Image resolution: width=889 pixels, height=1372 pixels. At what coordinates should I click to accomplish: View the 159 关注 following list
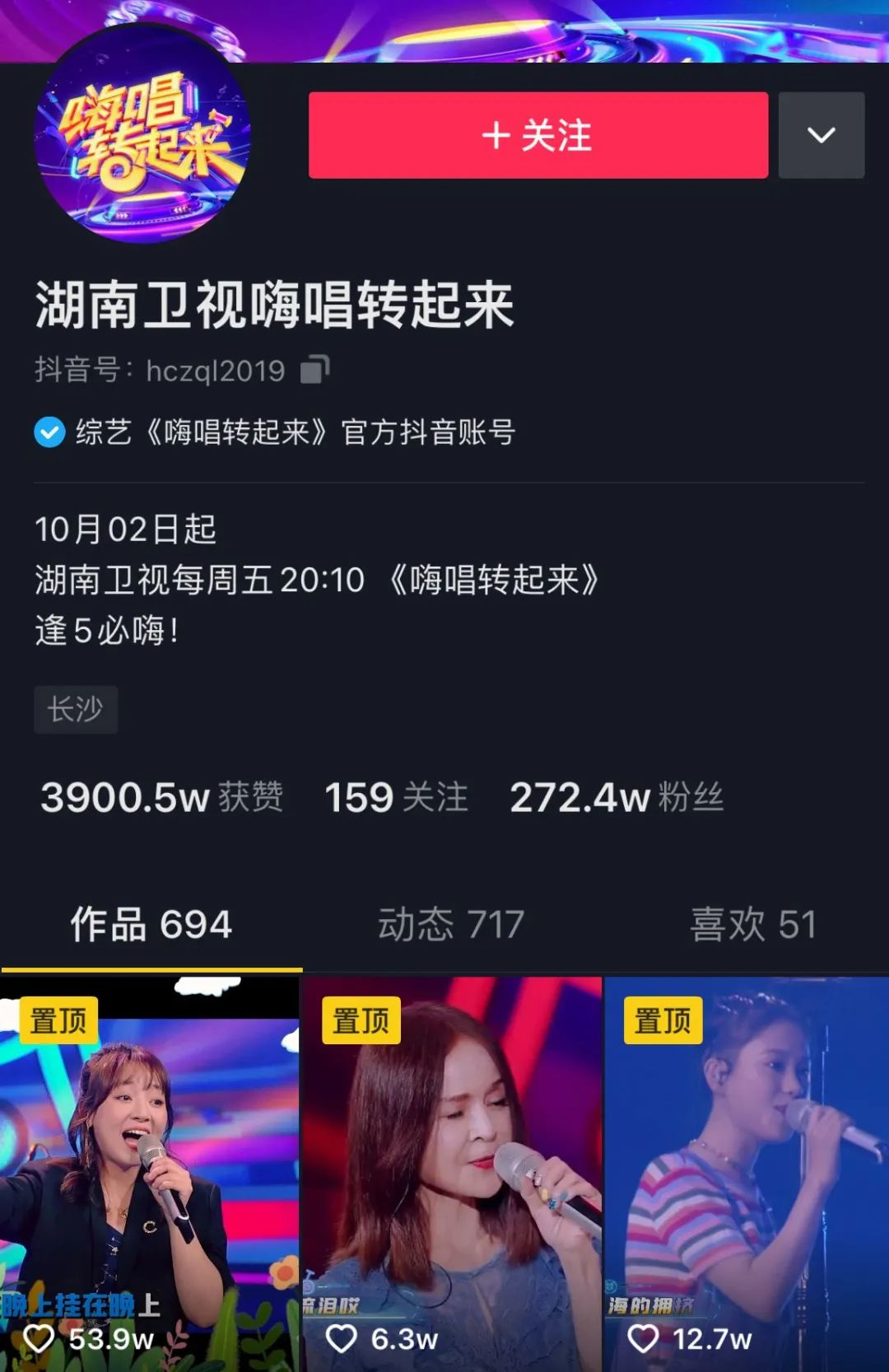pos(396,797)
